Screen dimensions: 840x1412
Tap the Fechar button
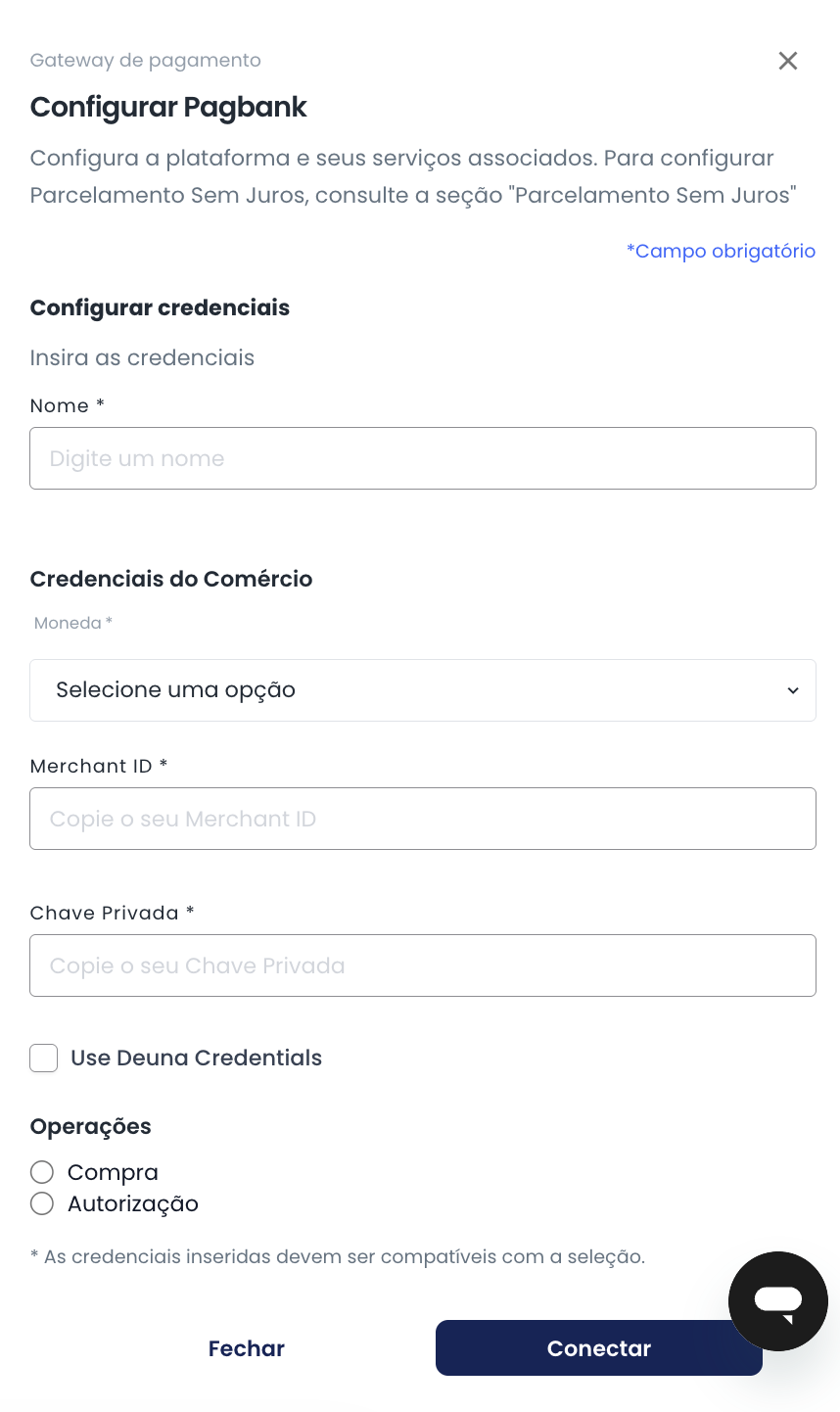pos(247,1348)
